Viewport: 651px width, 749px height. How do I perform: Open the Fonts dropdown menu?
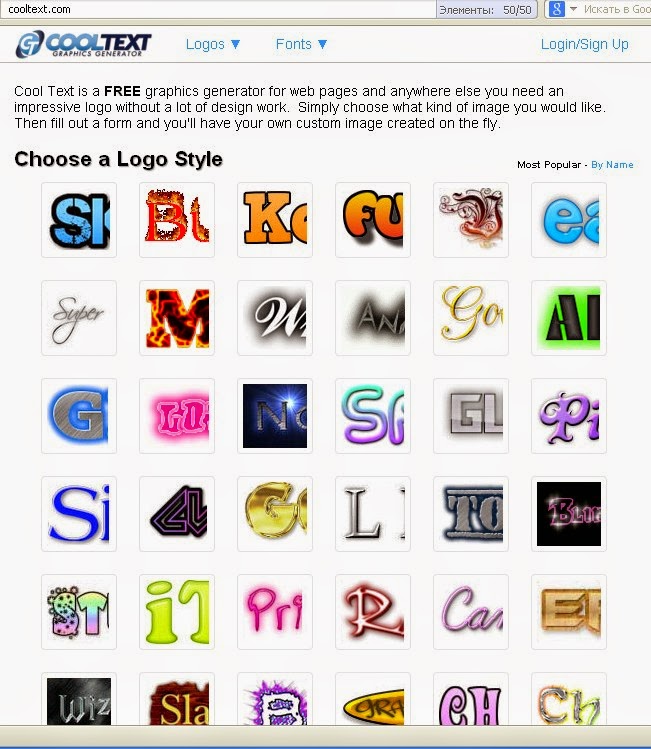pyautogui.click(x=301, y=44)
